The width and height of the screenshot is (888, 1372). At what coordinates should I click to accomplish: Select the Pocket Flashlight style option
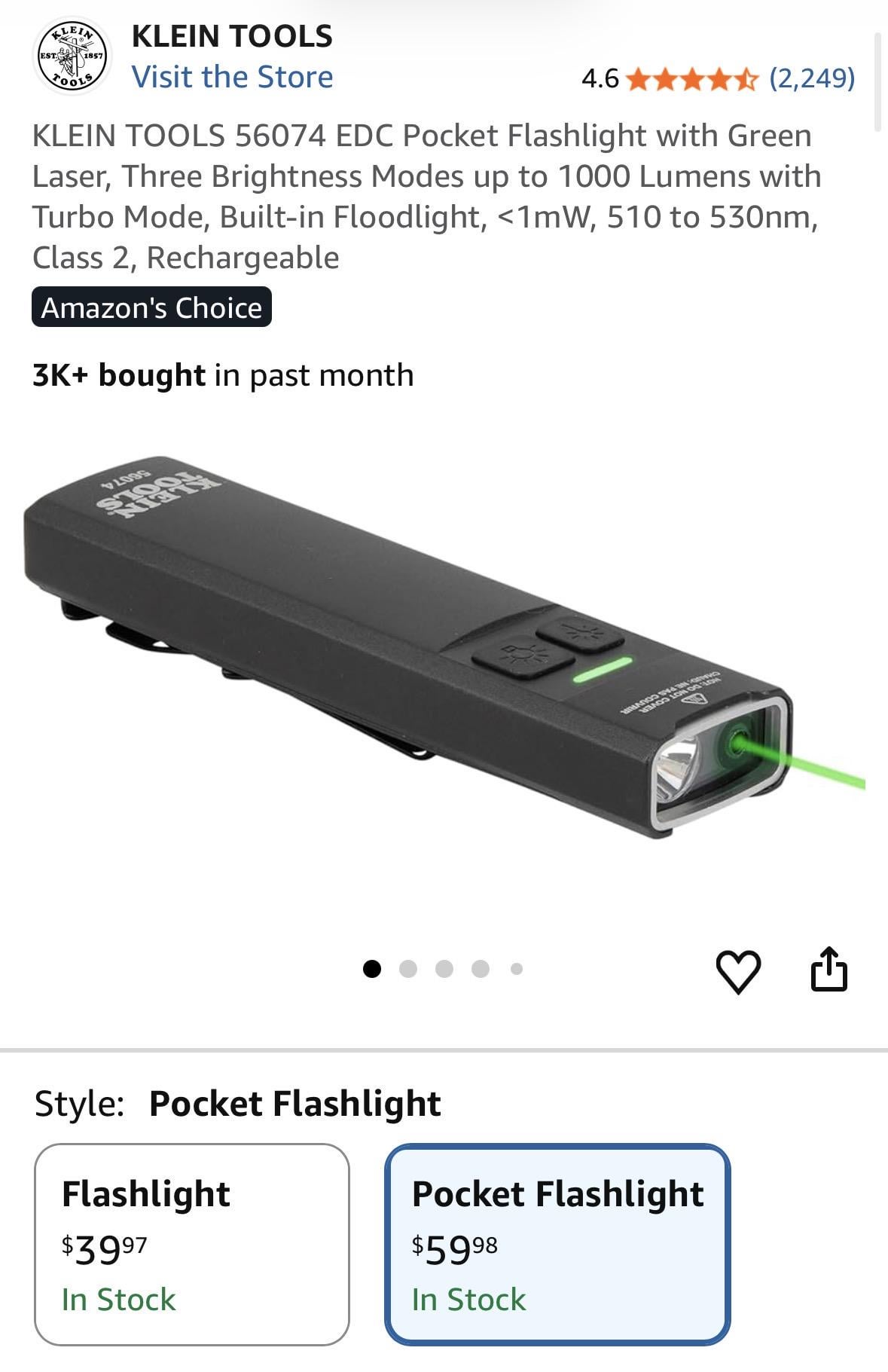tap(557, 1245)
